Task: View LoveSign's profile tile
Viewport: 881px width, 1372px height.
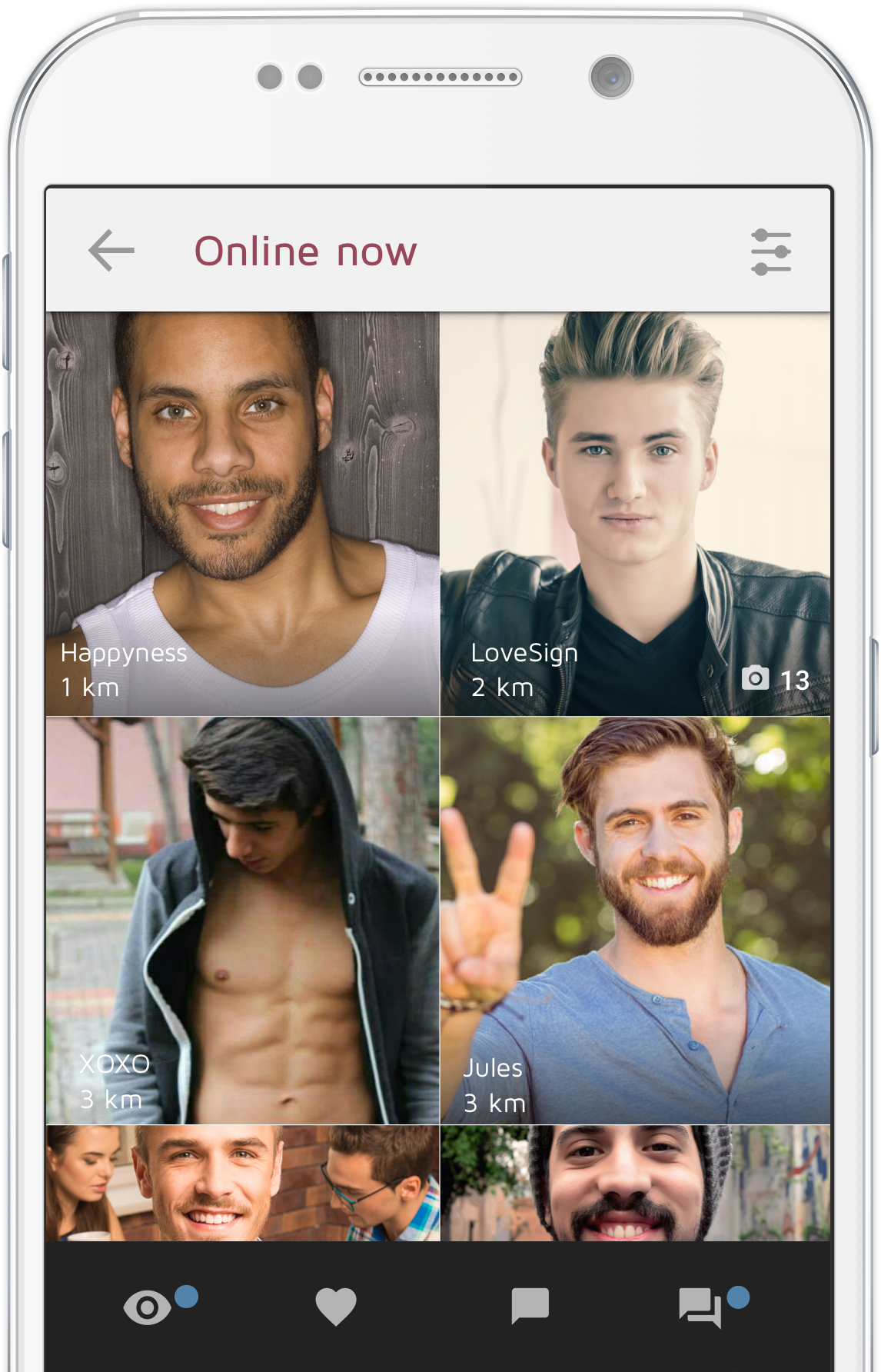Action: pyautogui.click(x=635, y=513)
